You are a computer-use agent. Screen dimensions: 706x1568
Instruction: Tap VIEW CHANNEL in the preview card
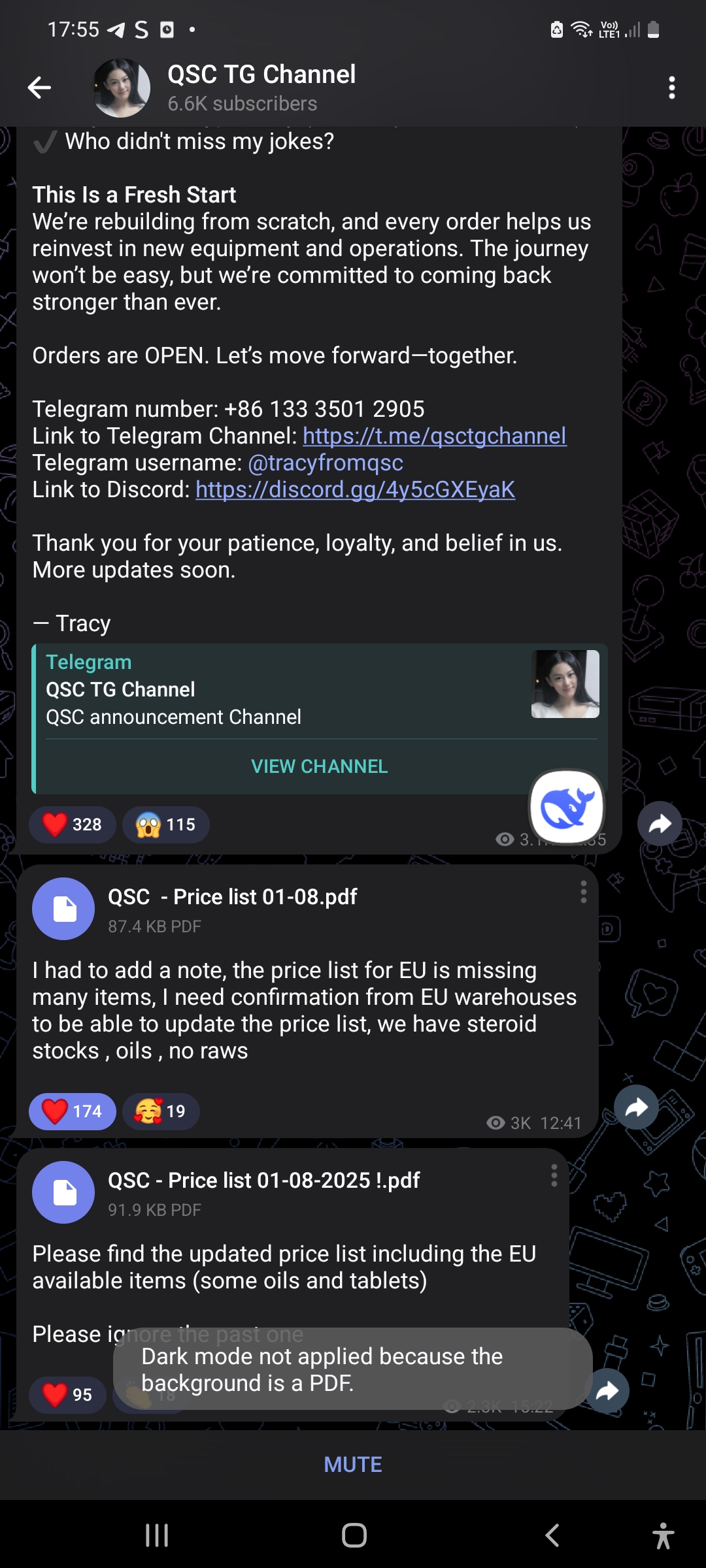click(320, 766)
